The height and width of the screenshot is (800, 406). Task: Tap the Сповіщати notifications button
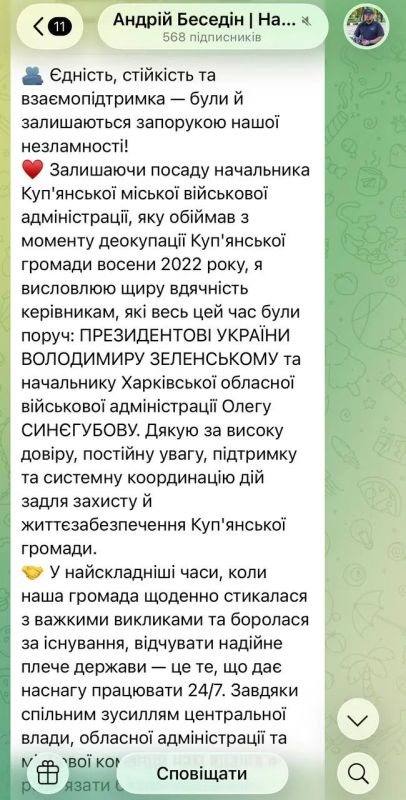click(202, 773)
